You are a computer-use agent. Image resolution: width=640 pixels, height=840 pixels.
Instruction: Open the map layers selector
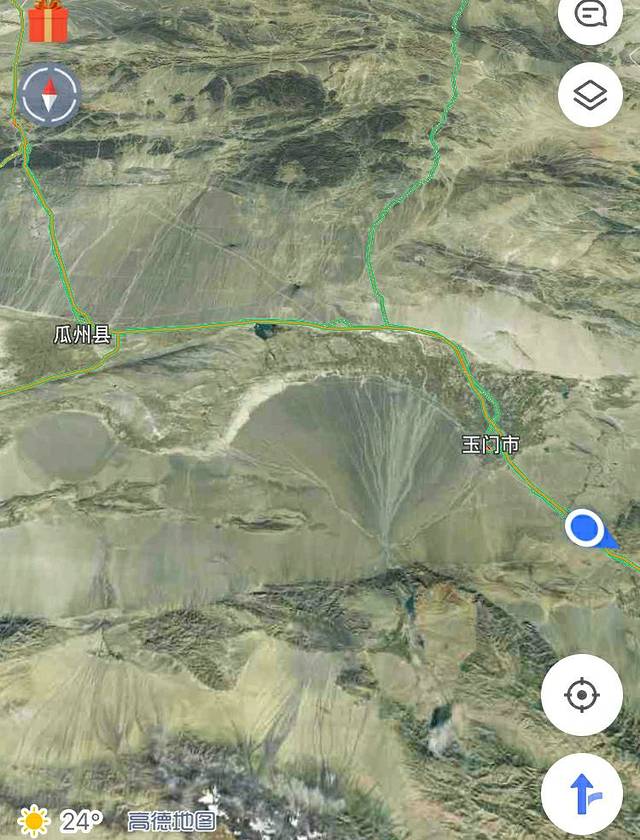click(591, 95)
